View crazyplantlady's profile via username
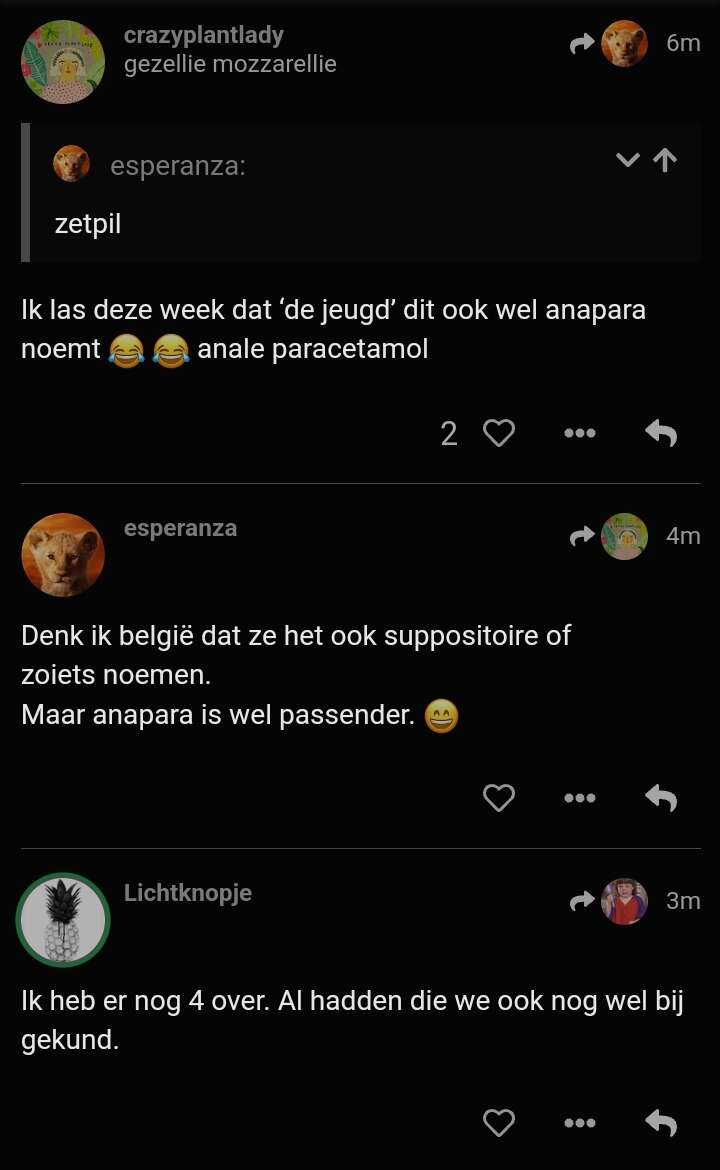The height and width of the screenshot is (1170, 720). (x=204, y=35)
